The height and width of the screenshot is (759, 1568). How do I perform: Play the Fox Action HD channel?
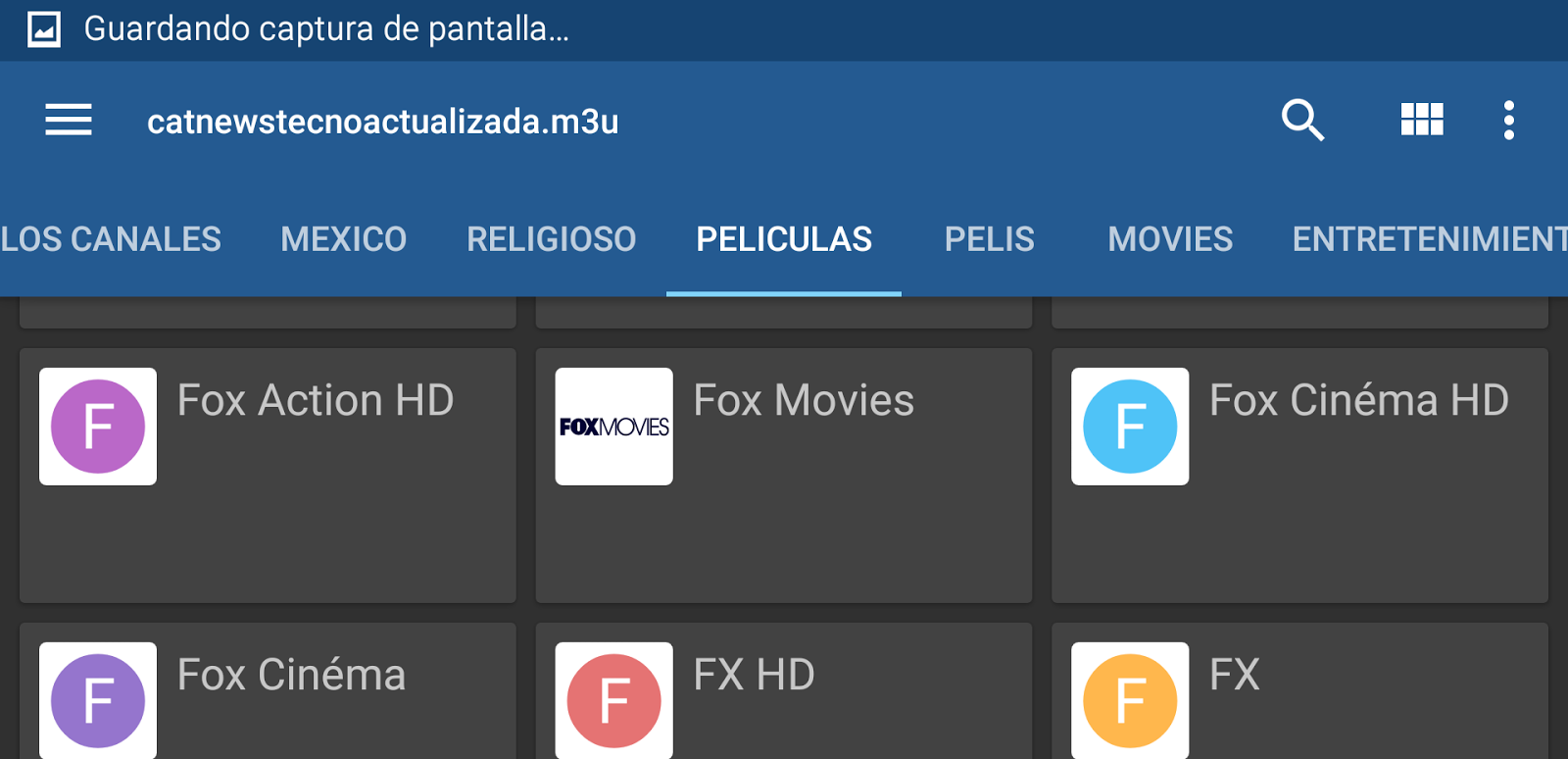click(x=268, y=476)
